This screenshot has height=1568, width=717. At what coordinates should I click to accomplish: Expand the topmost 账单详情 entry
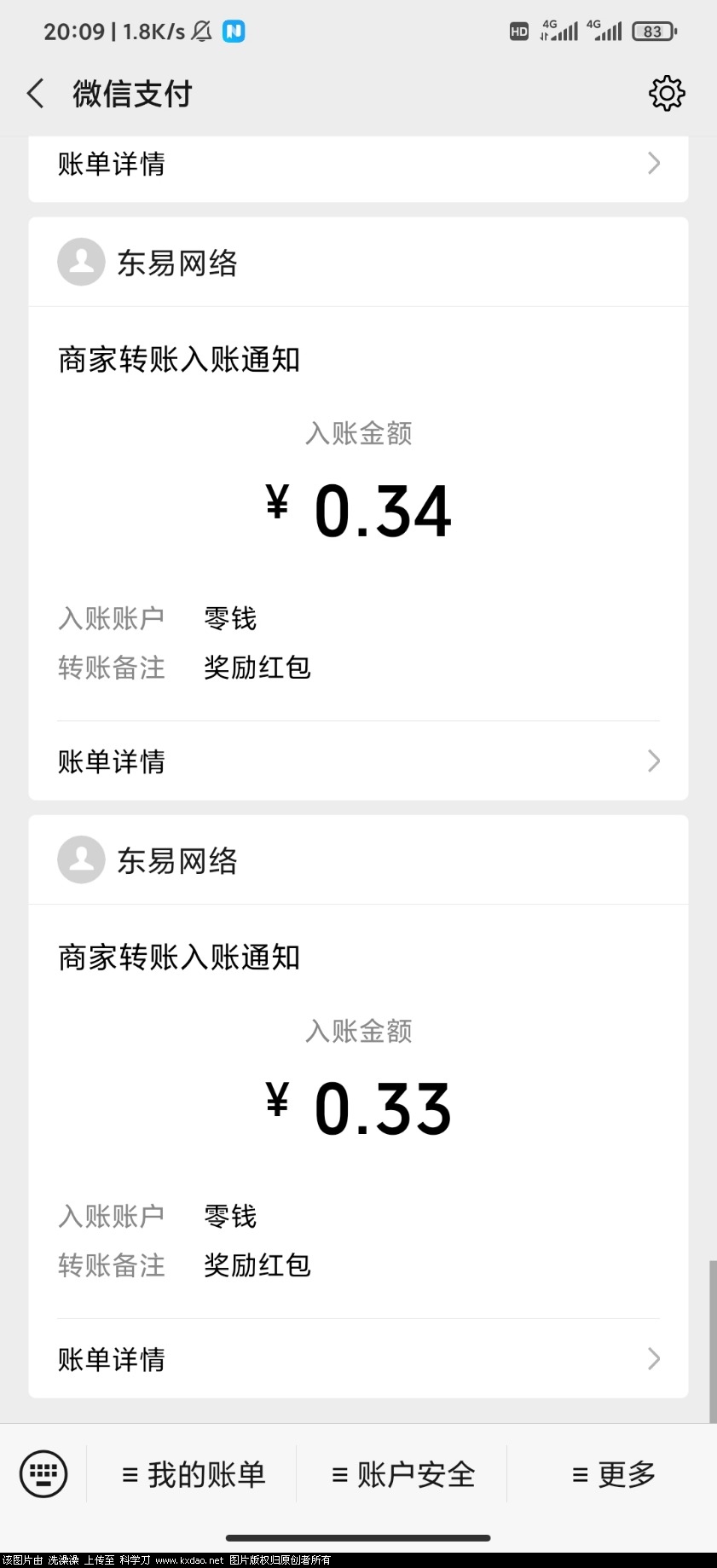pos(358,164)
